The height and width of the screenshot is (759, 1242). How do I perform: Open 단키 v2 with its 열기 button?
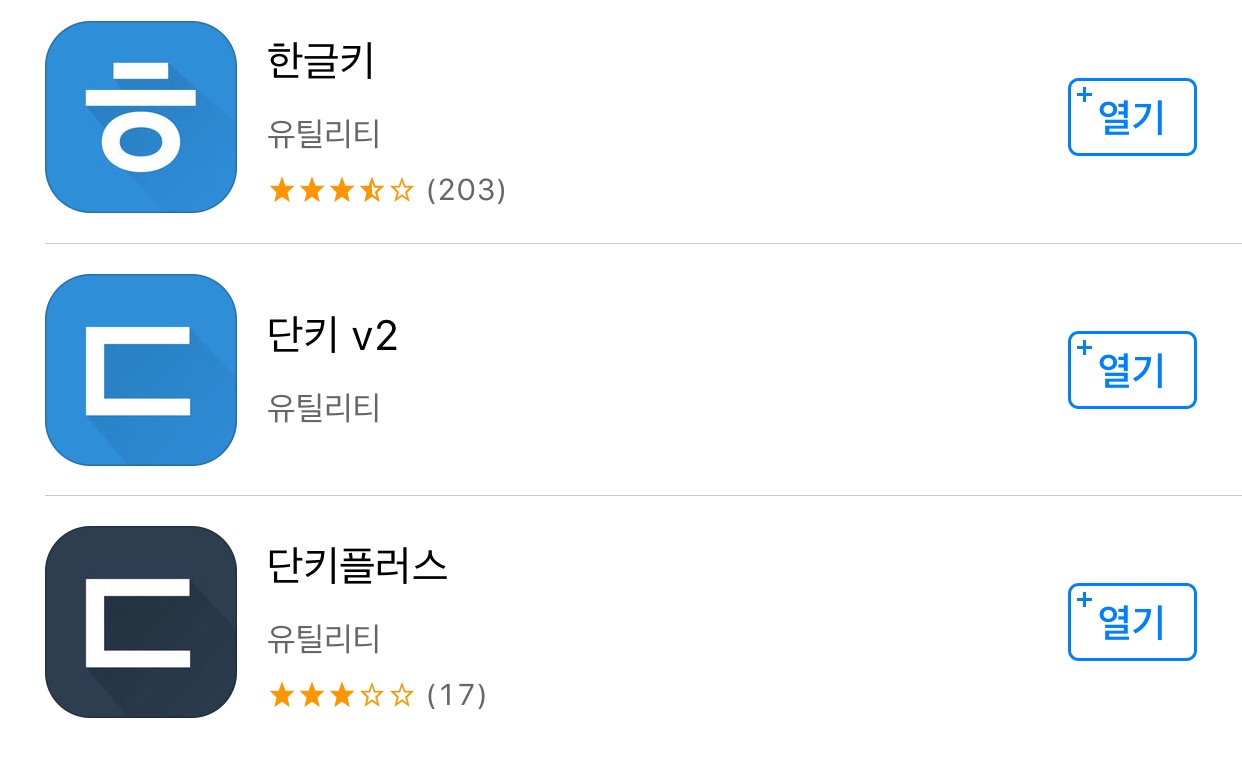[1131, 370]
